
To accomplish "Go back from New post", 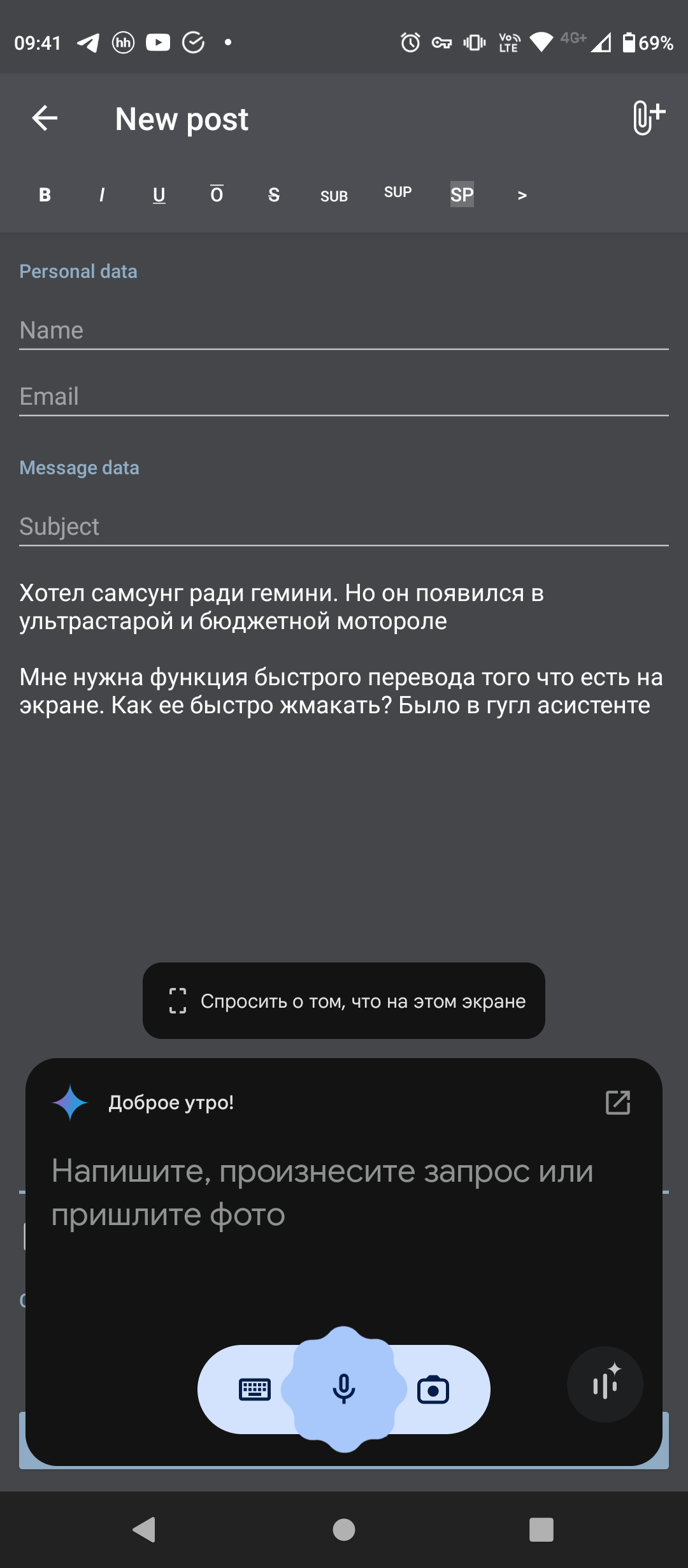I will [45, 118].
